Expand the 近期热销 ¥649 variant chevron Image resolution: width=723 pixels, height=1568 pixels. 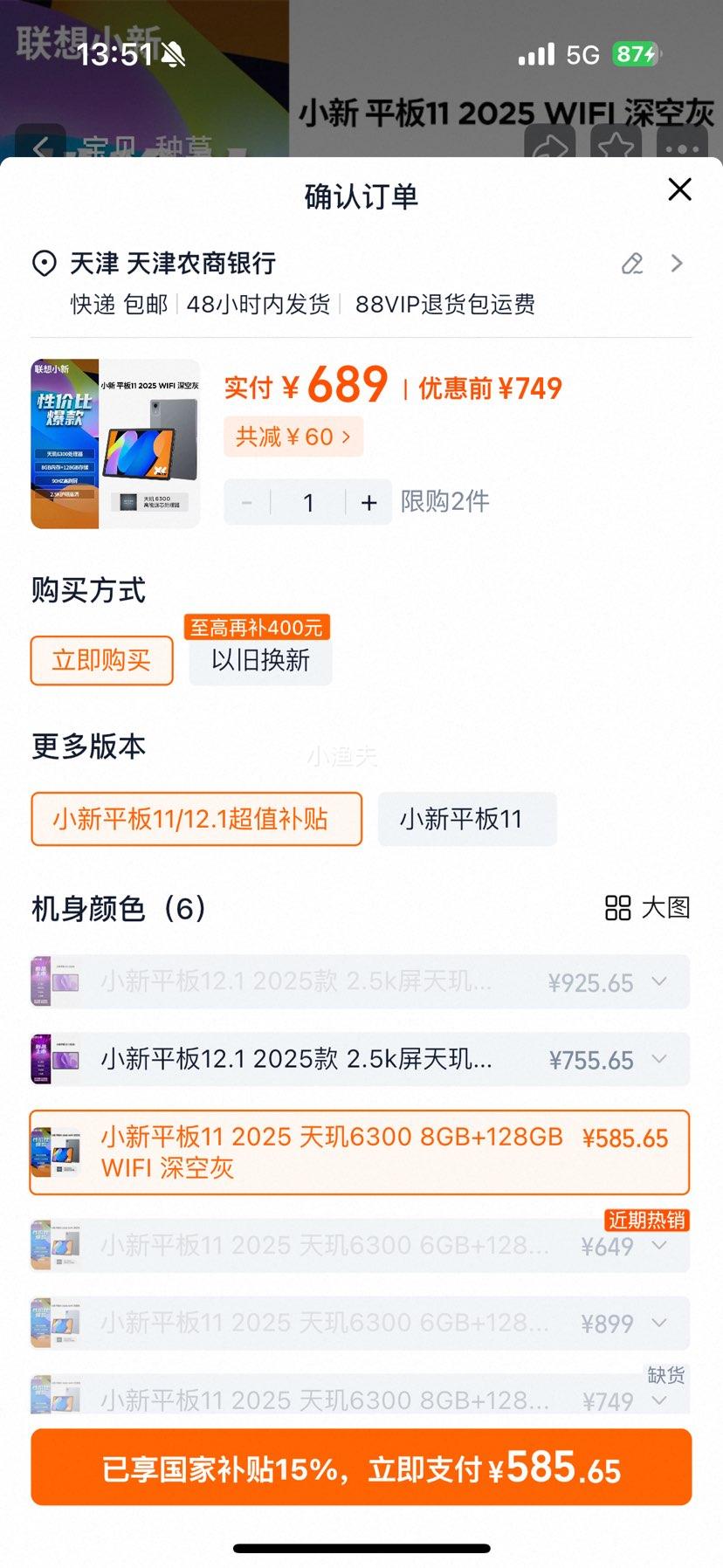[x=659, y=1246]
